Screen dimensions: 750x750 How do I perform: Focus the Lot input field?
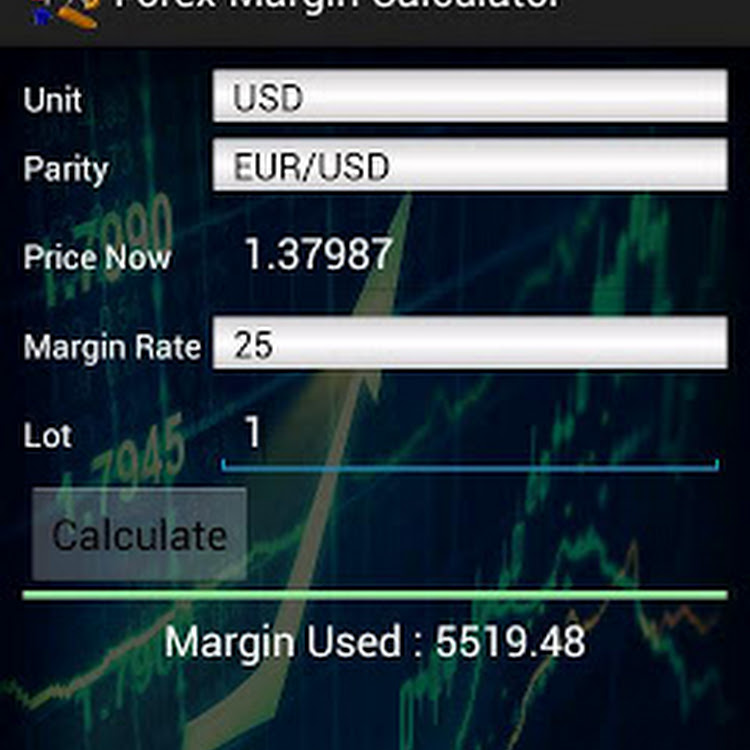click(x=469, y=436)
